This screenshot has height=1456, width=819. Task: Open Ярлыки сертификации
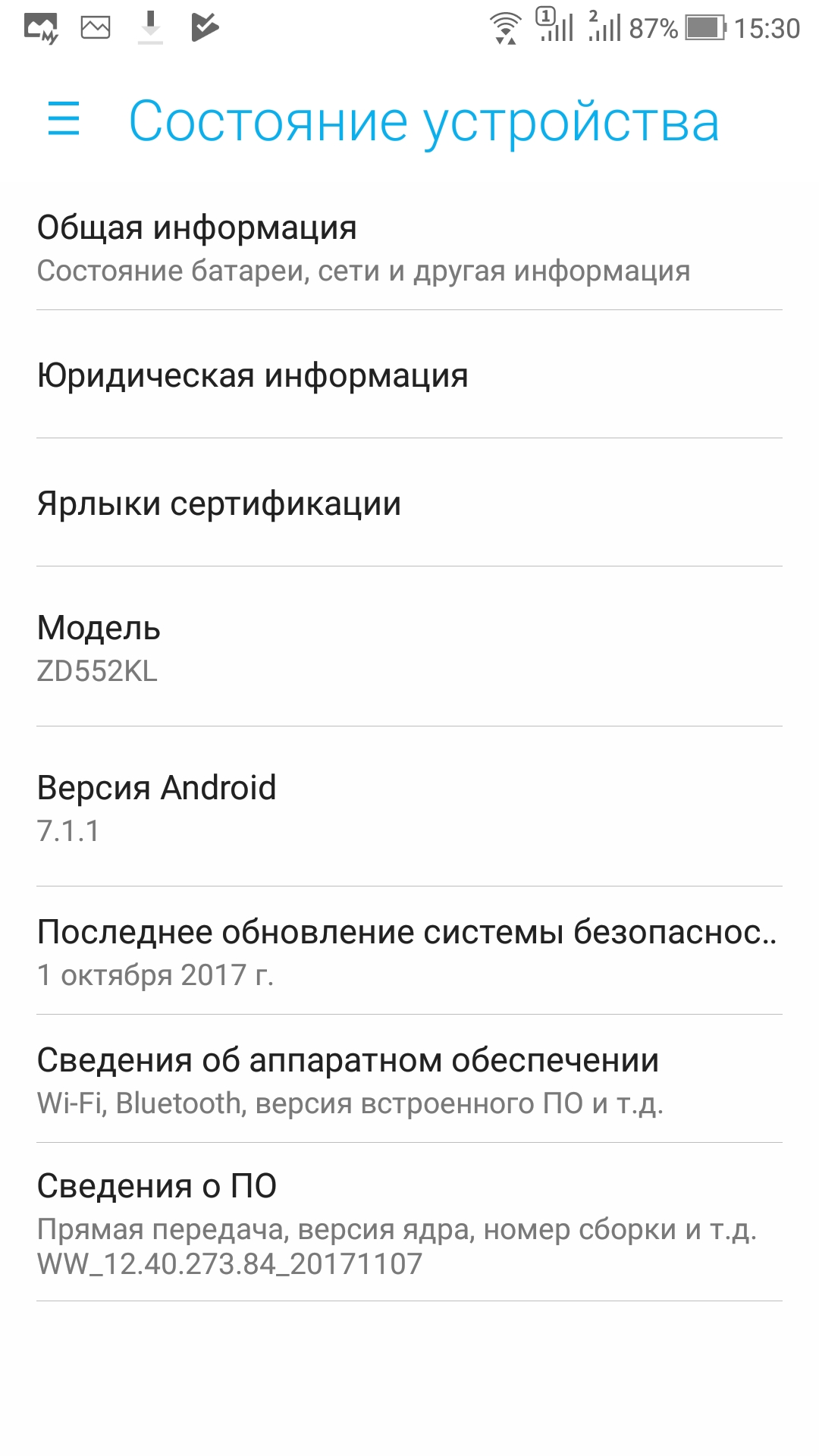point(409,504)
